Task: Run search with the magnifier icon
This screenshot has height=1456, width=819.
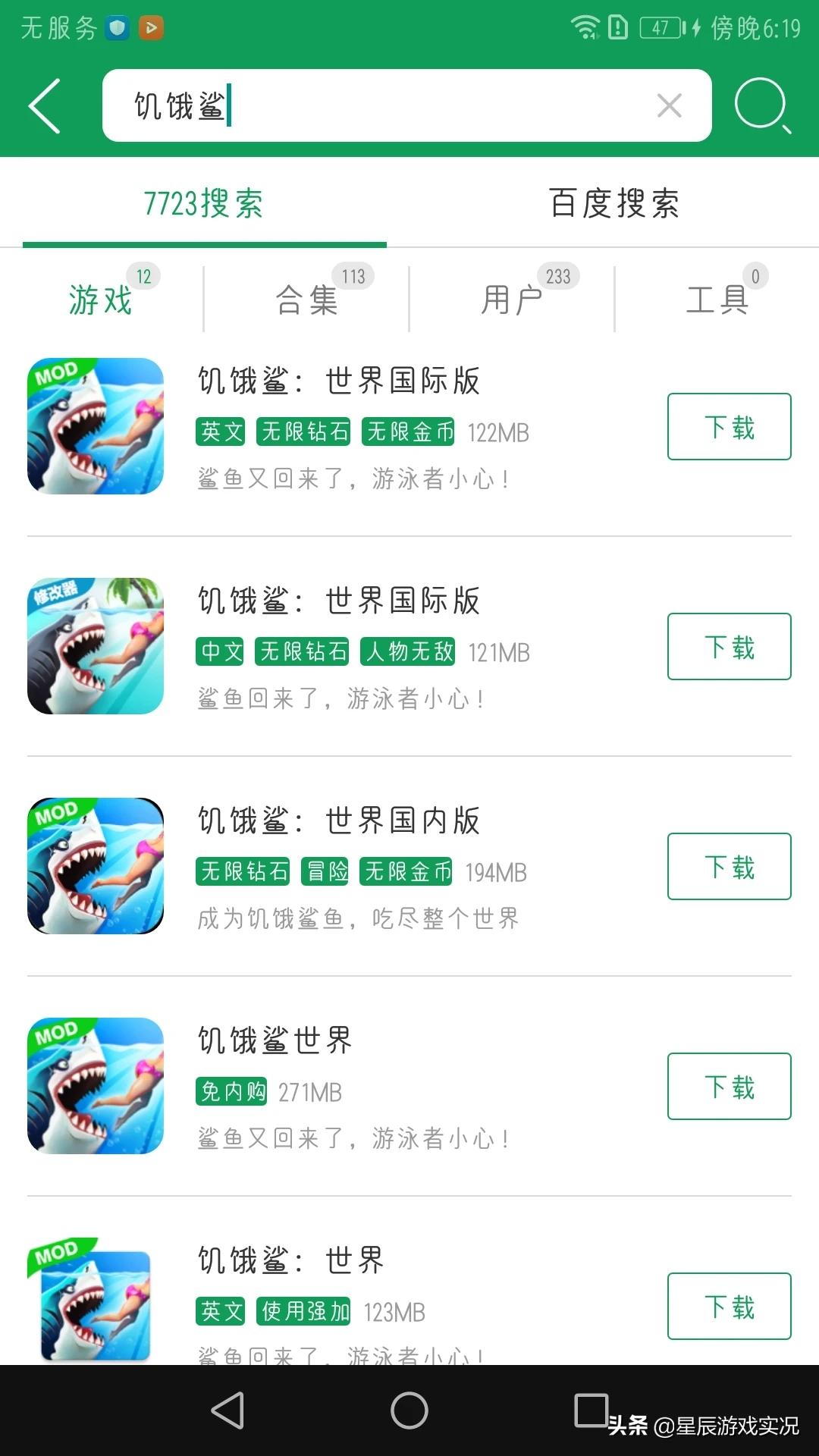Action: 761,106
